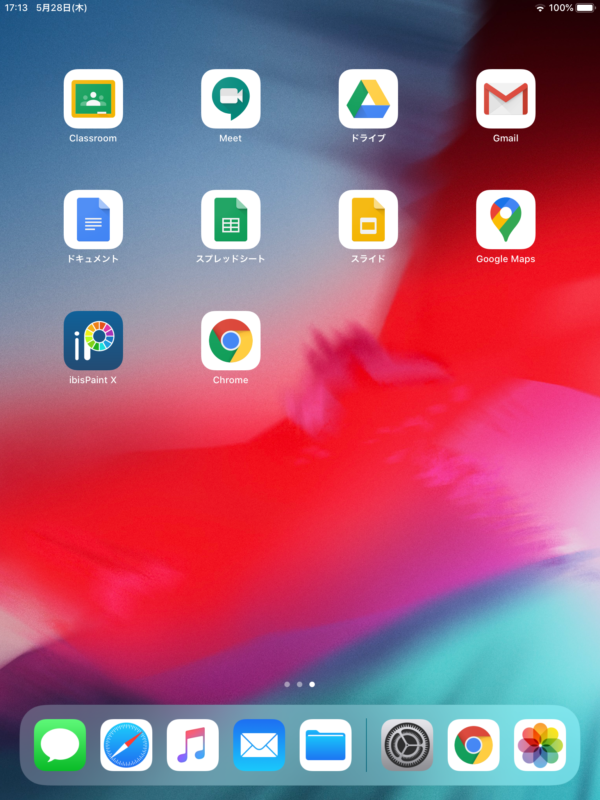
Task: Launch Safari from the dock
Action: click(x=126, y=745)
